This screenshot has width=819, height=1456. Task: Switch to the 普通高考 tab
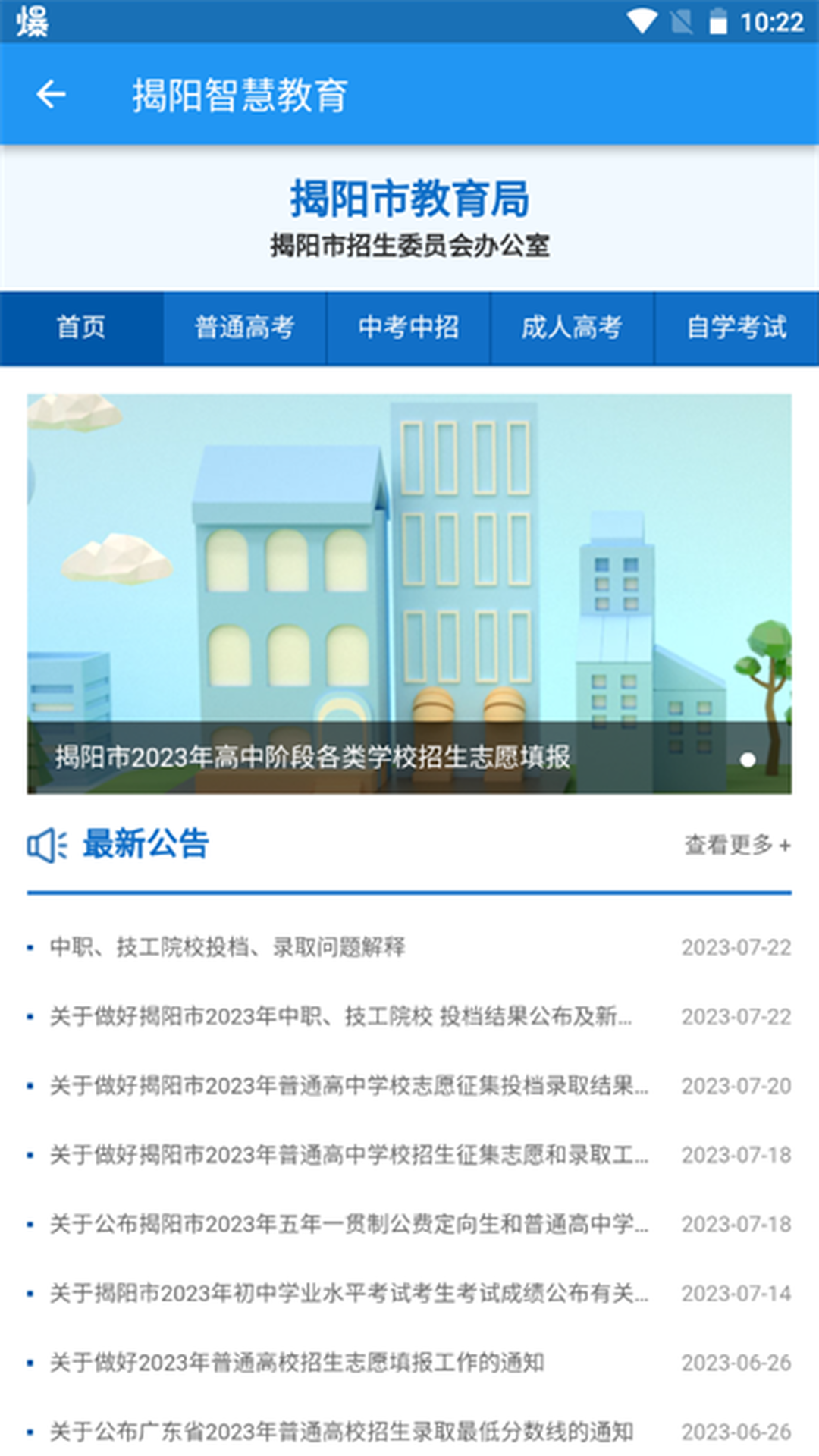point(244,328)
